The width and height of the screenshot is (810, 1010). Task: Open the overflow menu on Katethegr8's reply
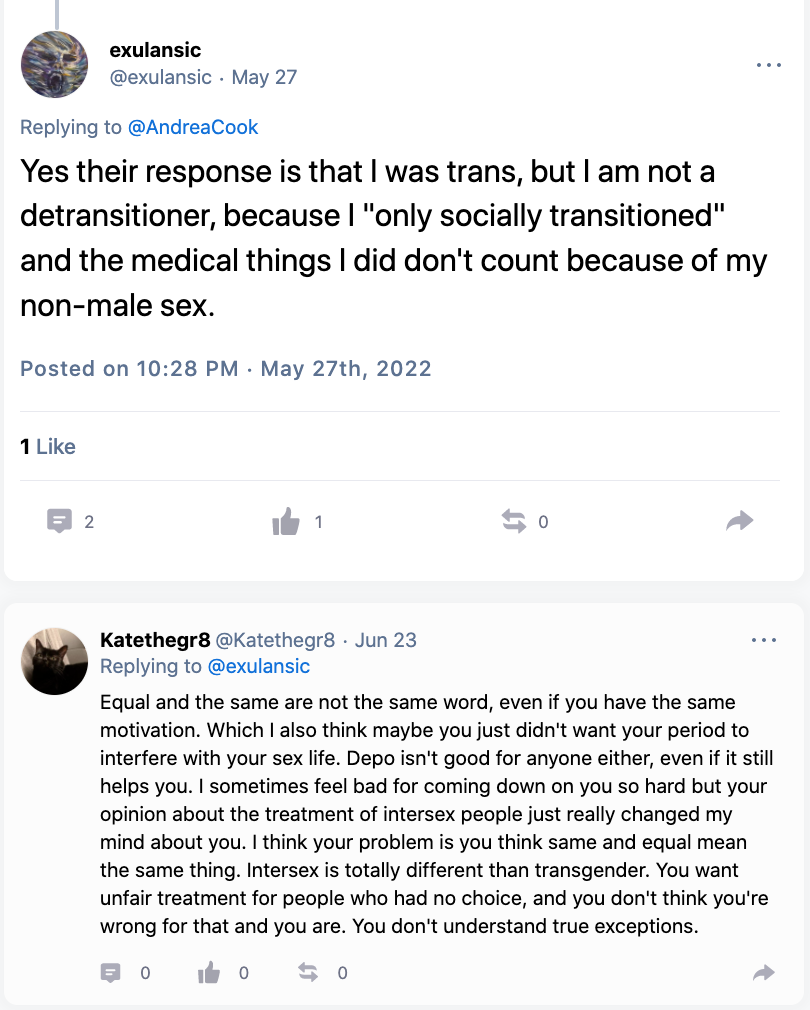(763, 640)
